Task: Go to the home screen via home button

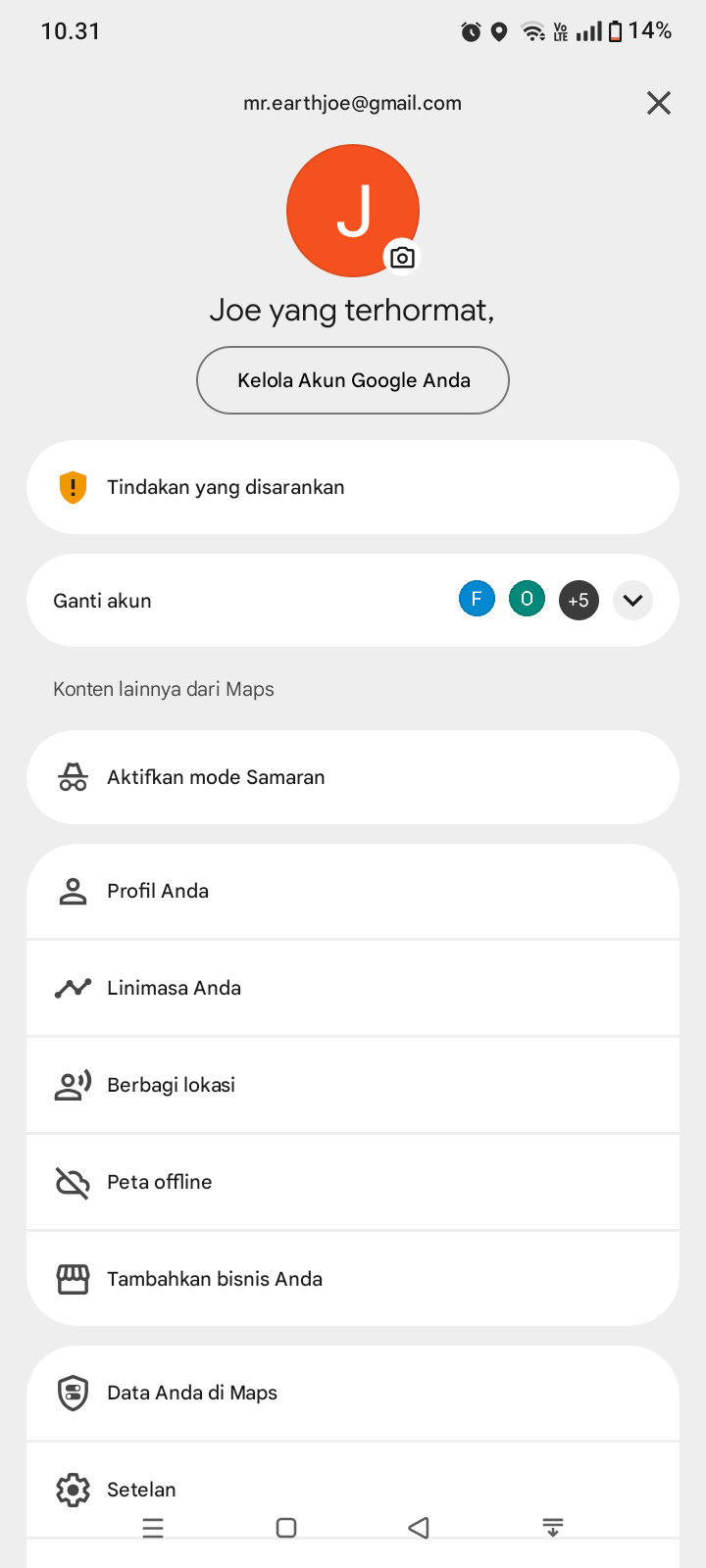Action: [x=286, y=1528]
